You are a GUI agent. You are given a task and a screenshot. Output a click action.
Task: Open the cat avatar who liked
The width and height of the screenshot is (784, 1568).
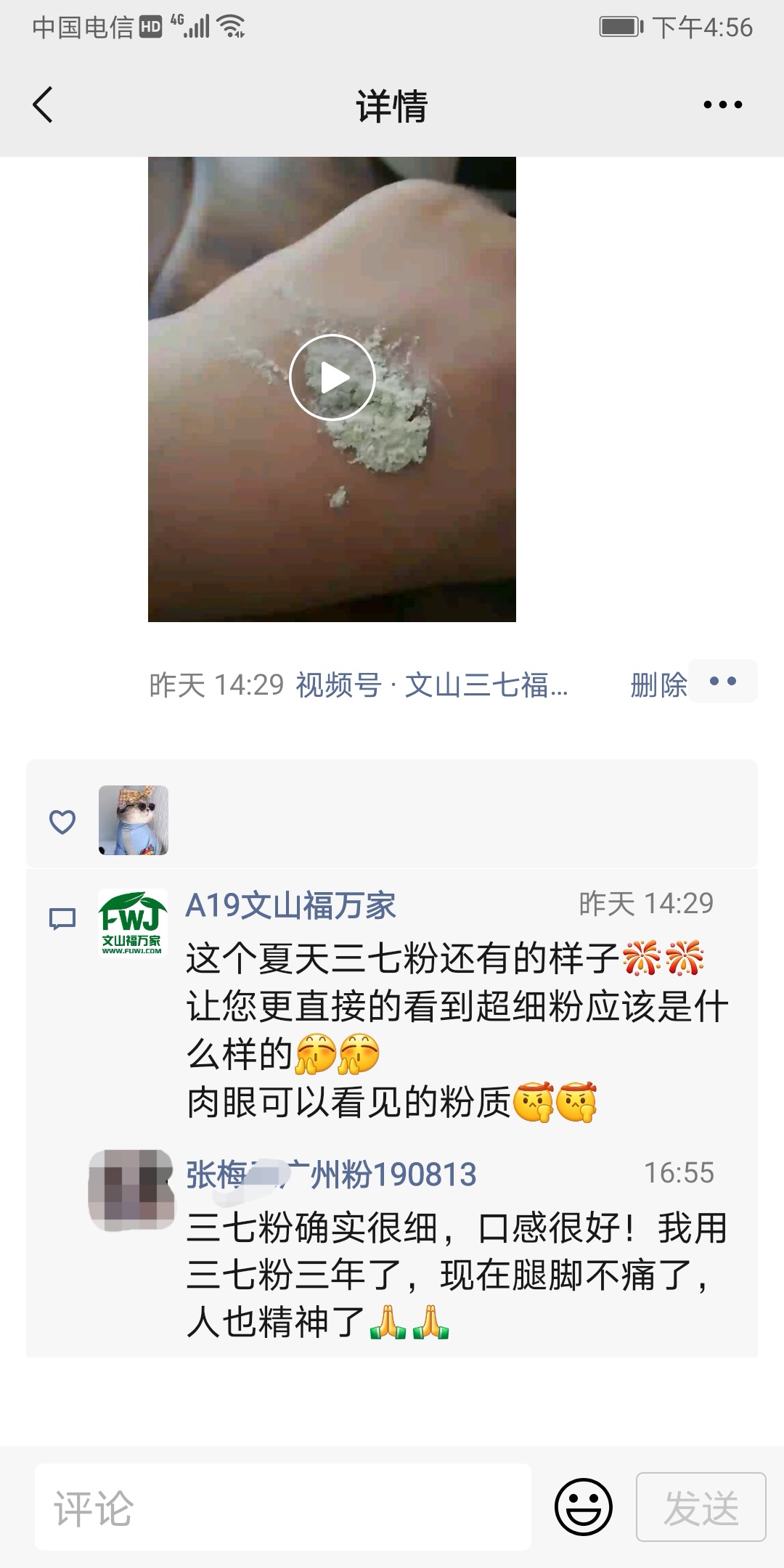coord(134,820)
